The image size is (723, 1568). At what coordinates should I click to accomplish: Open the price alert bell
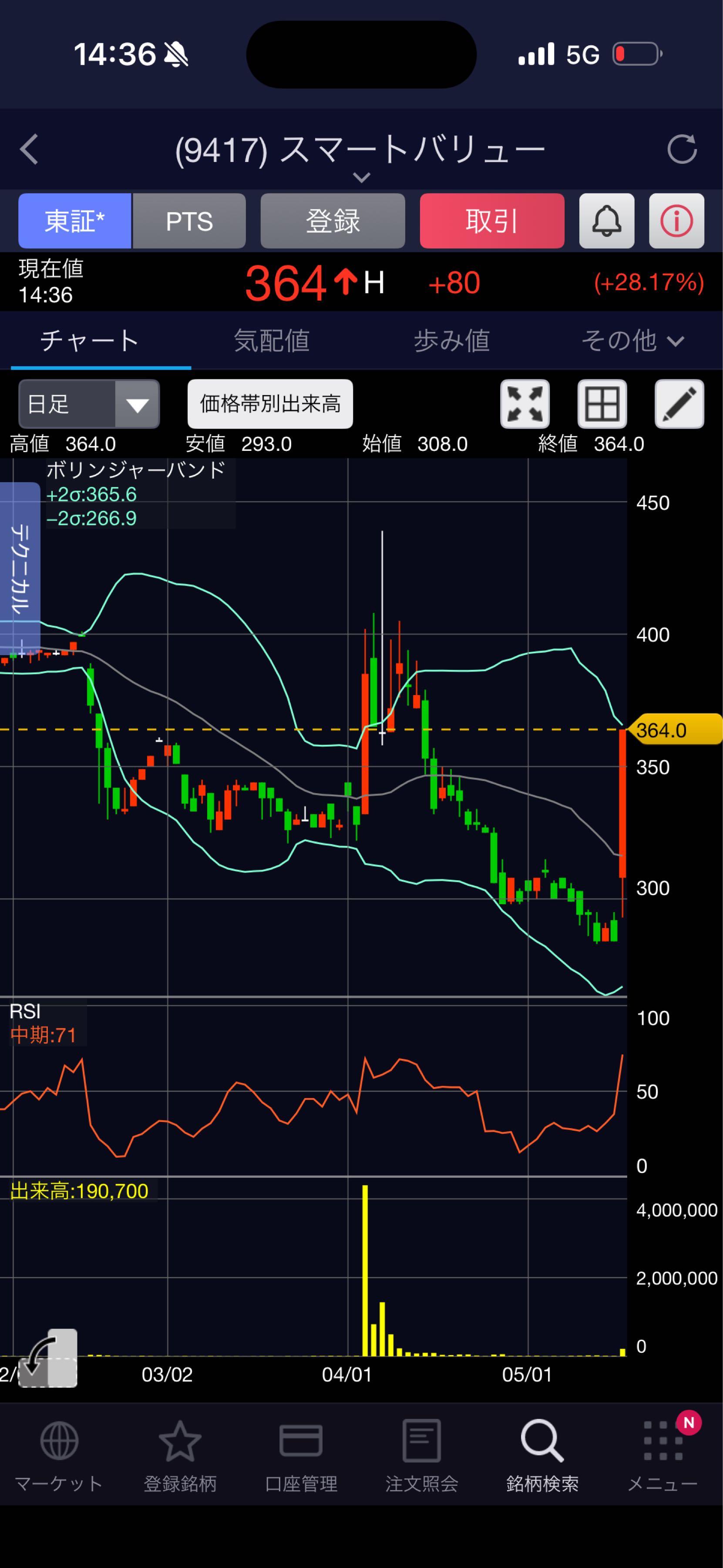tap(607, 221)
